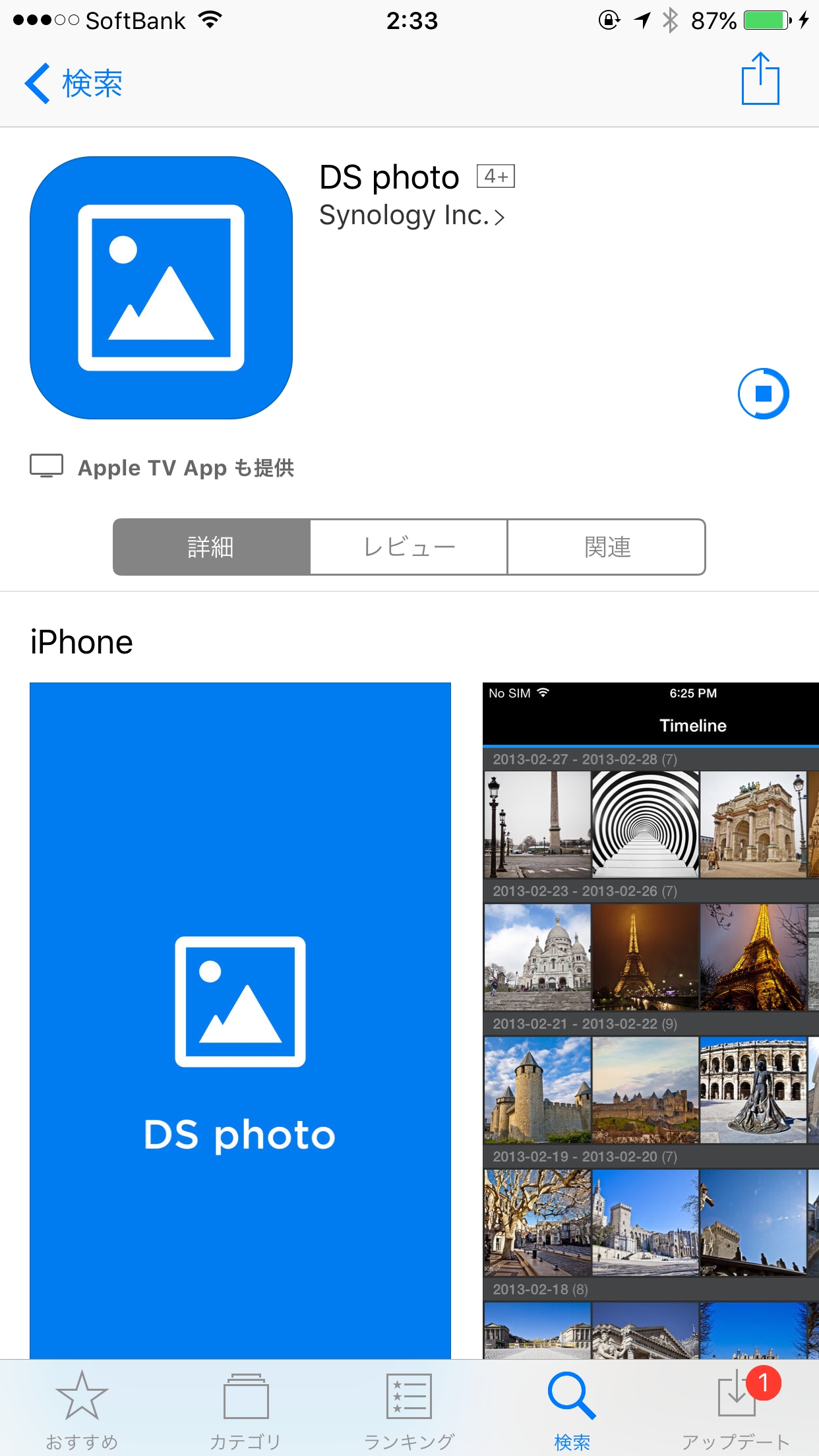The width and height of the screenshot is (819, 1456).
Task: Open the blue DS photo splash screenshot
Action: [240, 1019]
